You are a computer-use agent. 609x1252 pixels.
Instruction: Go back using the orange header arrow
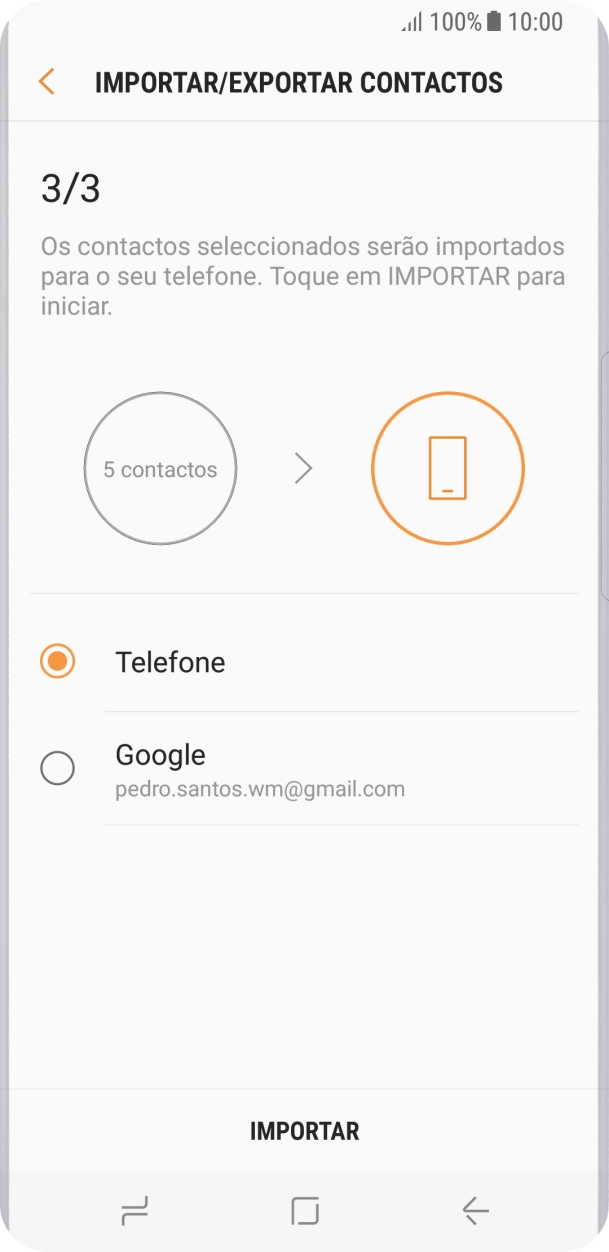[x=46, y=82]
